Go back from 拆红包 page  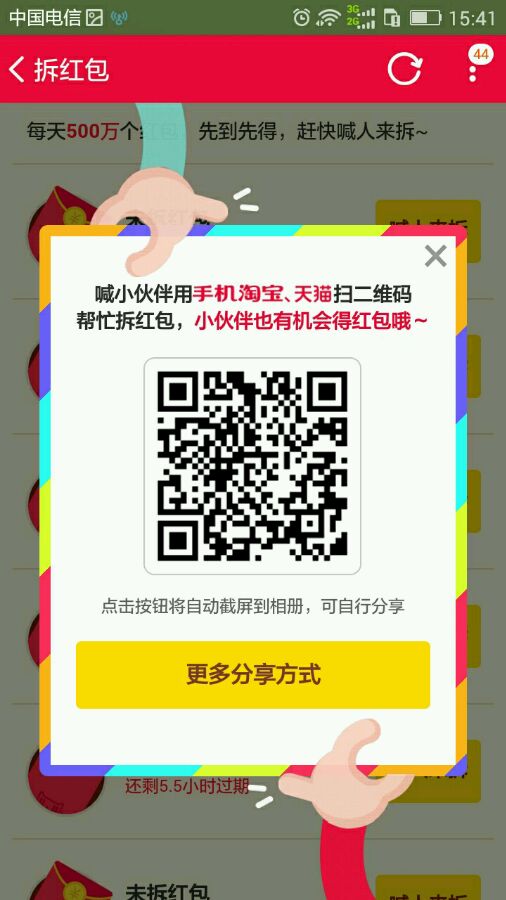click(x=17, y=69)
